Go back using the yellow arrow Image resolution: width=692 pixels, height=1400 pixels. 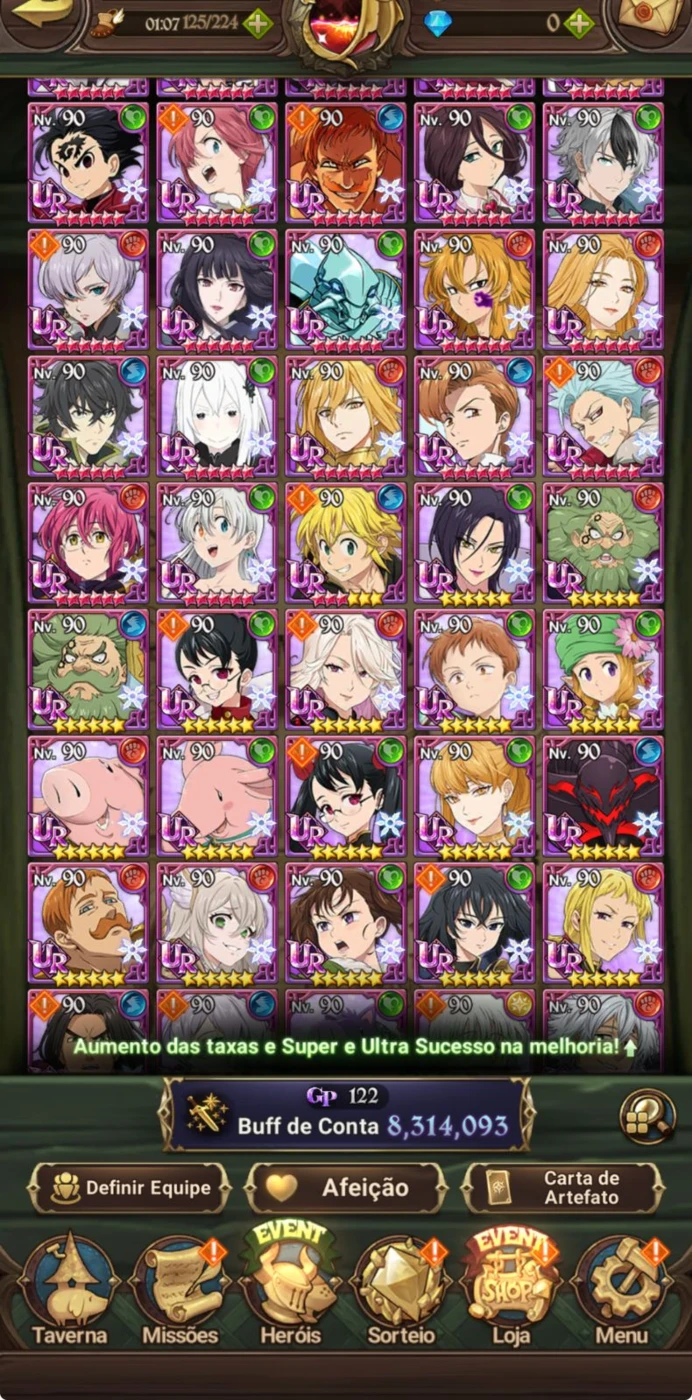(x=42, y=14)
